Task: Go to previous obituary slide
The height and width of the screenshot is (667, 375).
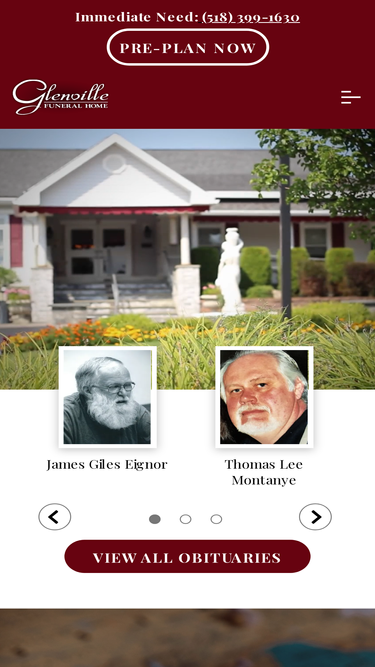Action: point(54,517)
